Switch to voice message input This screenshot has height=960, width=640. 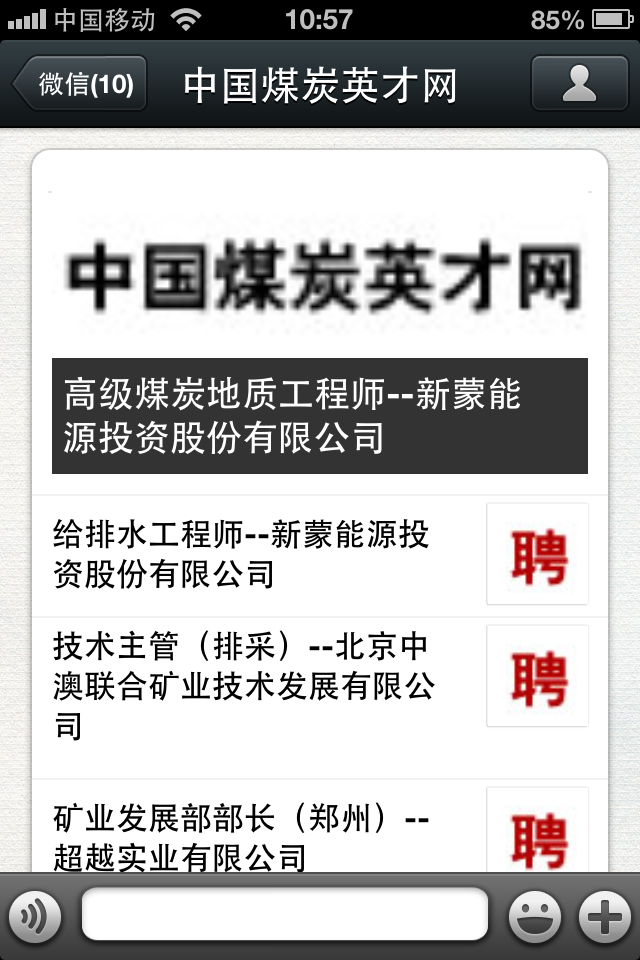click(x=35, y=915)
